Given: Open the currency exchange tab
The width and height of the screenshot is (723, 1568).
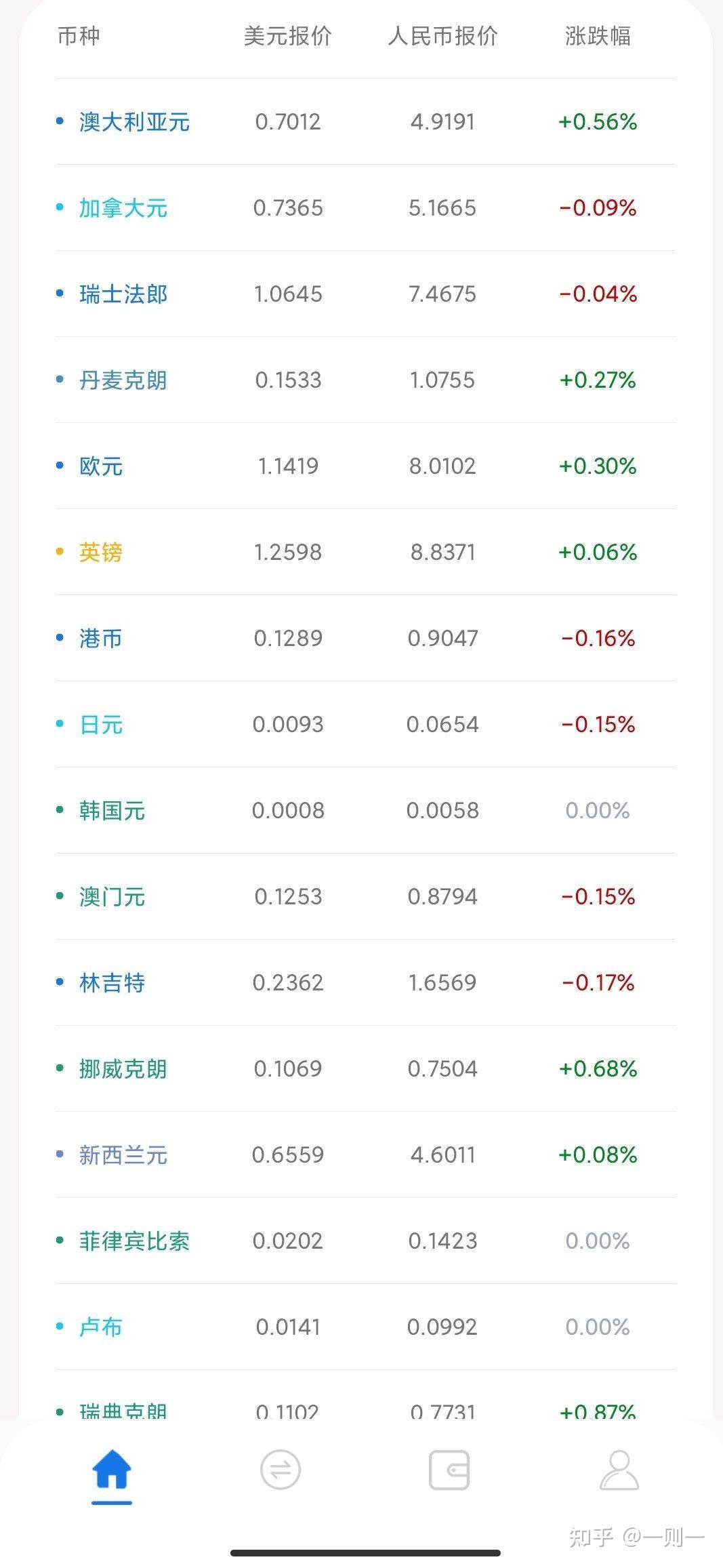Looking at the screenshot, I should (x=280, y=1470).
